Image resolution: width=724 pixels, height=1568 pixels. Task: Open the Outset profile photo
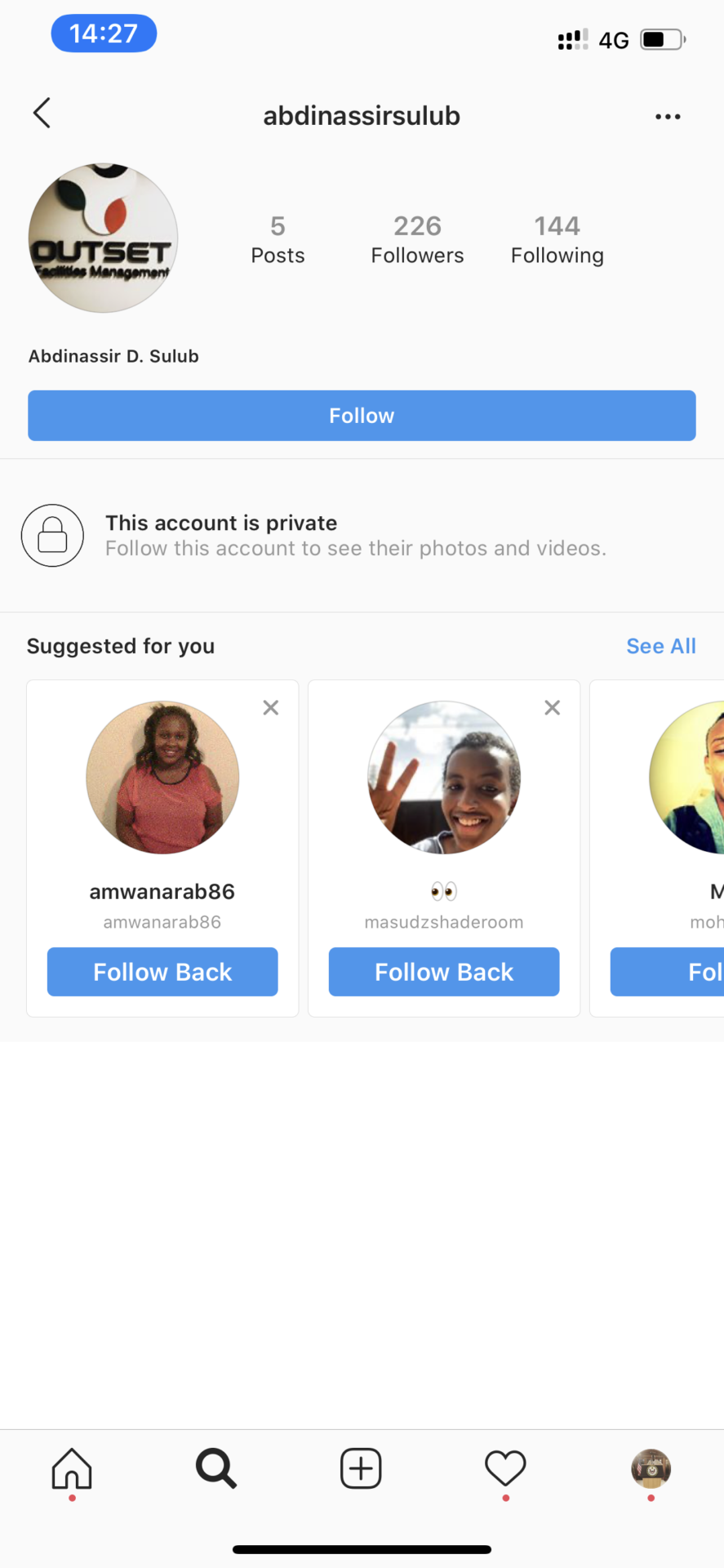tap(104, 238)
